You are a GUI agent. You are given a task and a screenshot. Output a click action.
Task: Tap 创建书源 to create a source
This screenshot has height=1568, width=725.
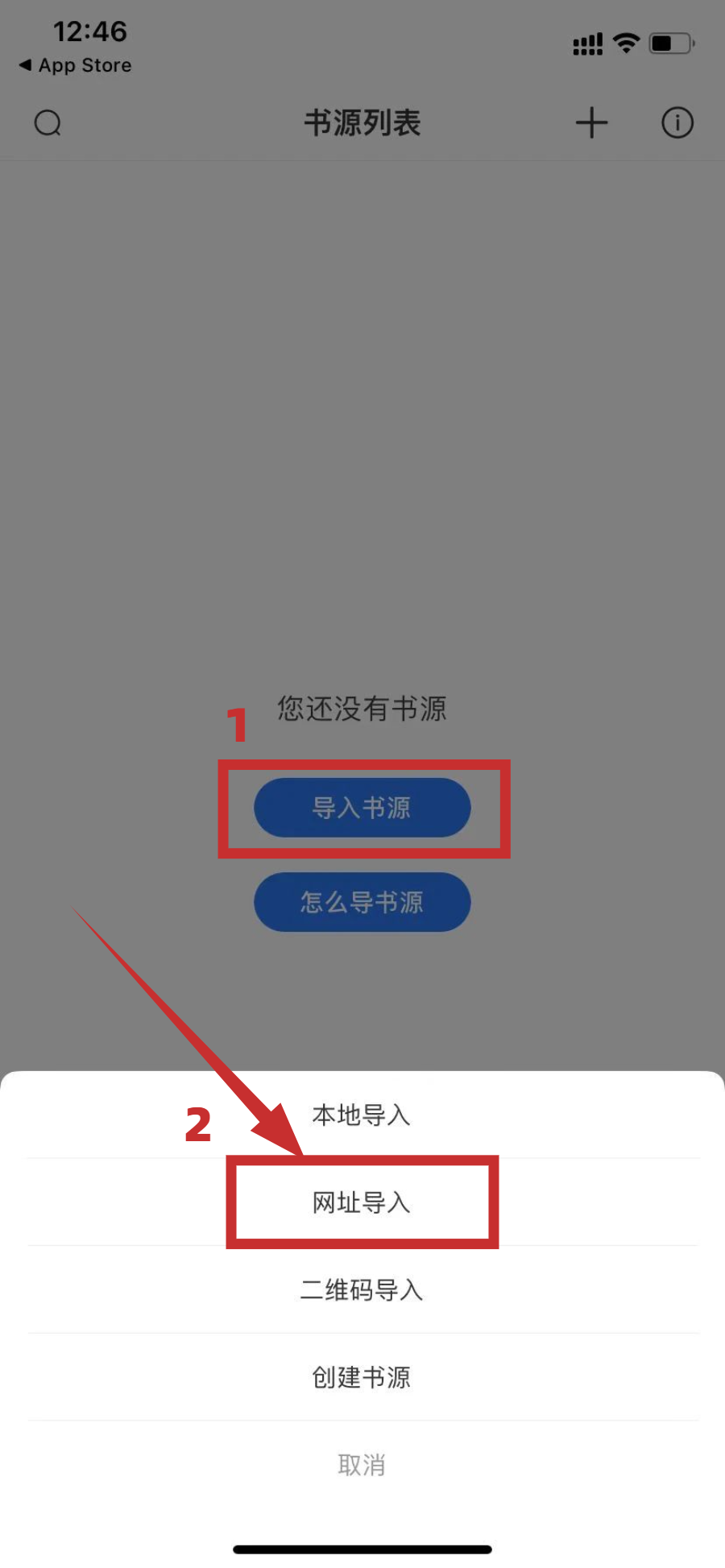(x=362, y=1378)
